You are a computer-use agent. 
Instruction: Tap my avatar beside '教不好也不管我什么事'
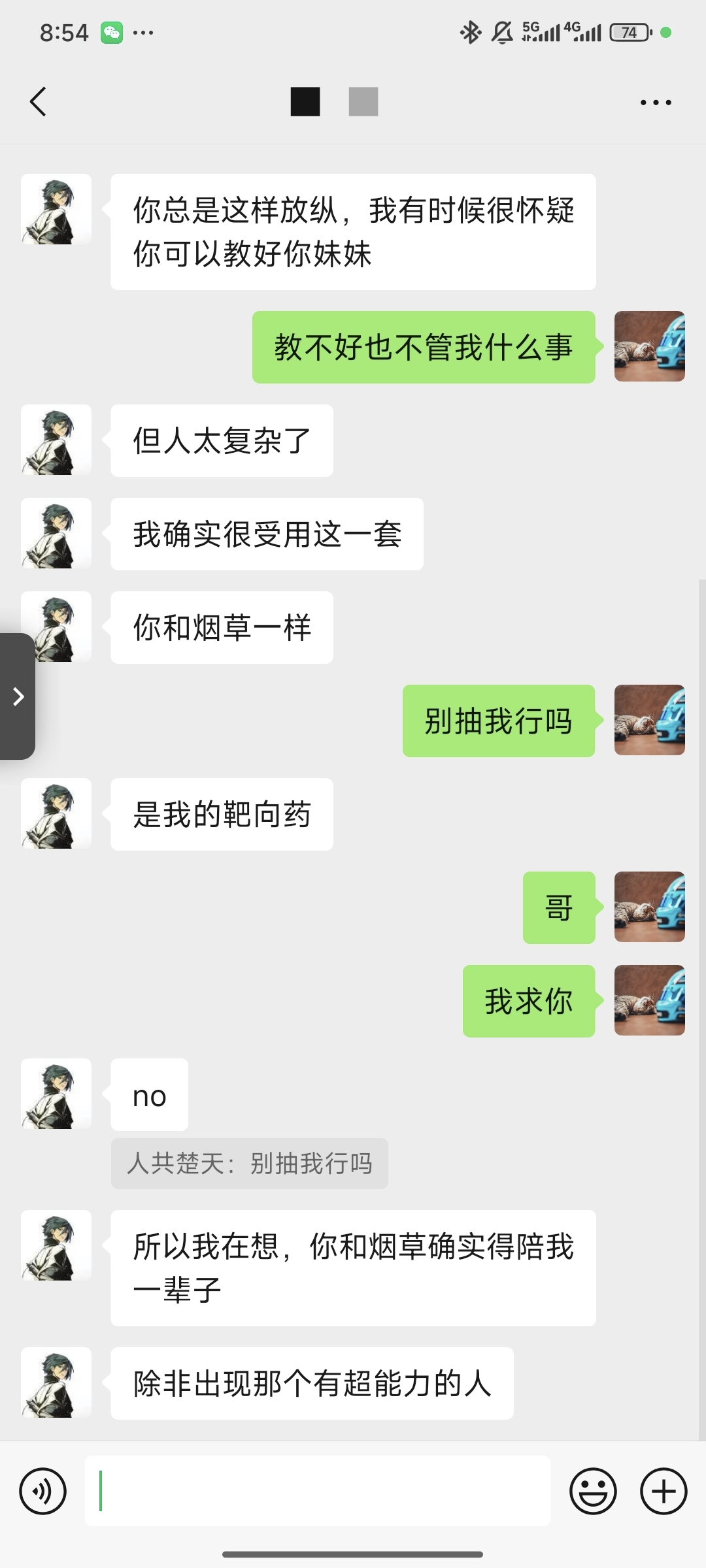(649, 346)
